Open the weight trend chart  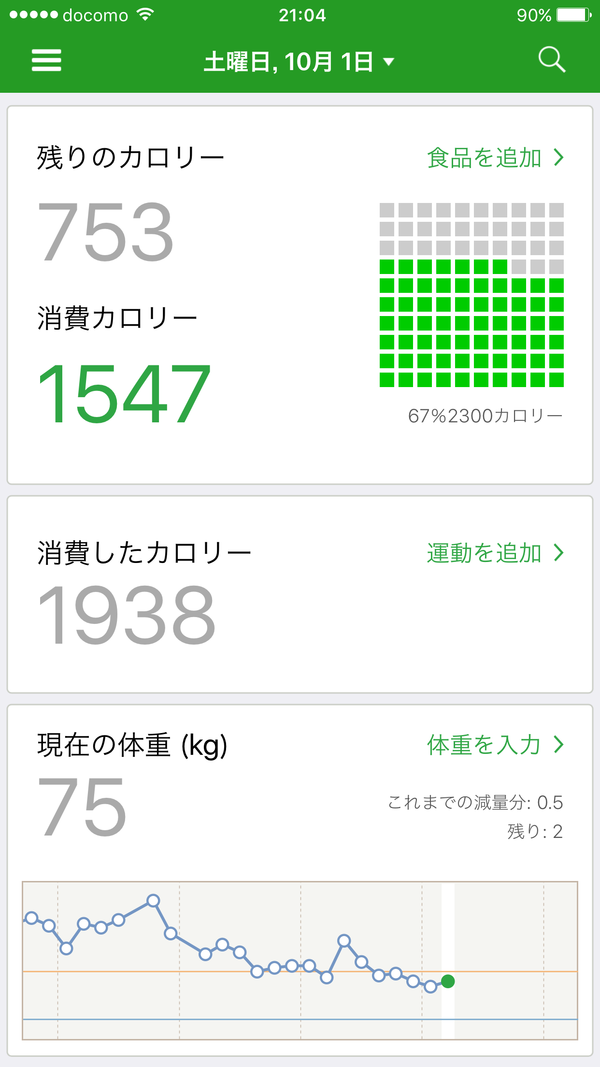[300, 961]
